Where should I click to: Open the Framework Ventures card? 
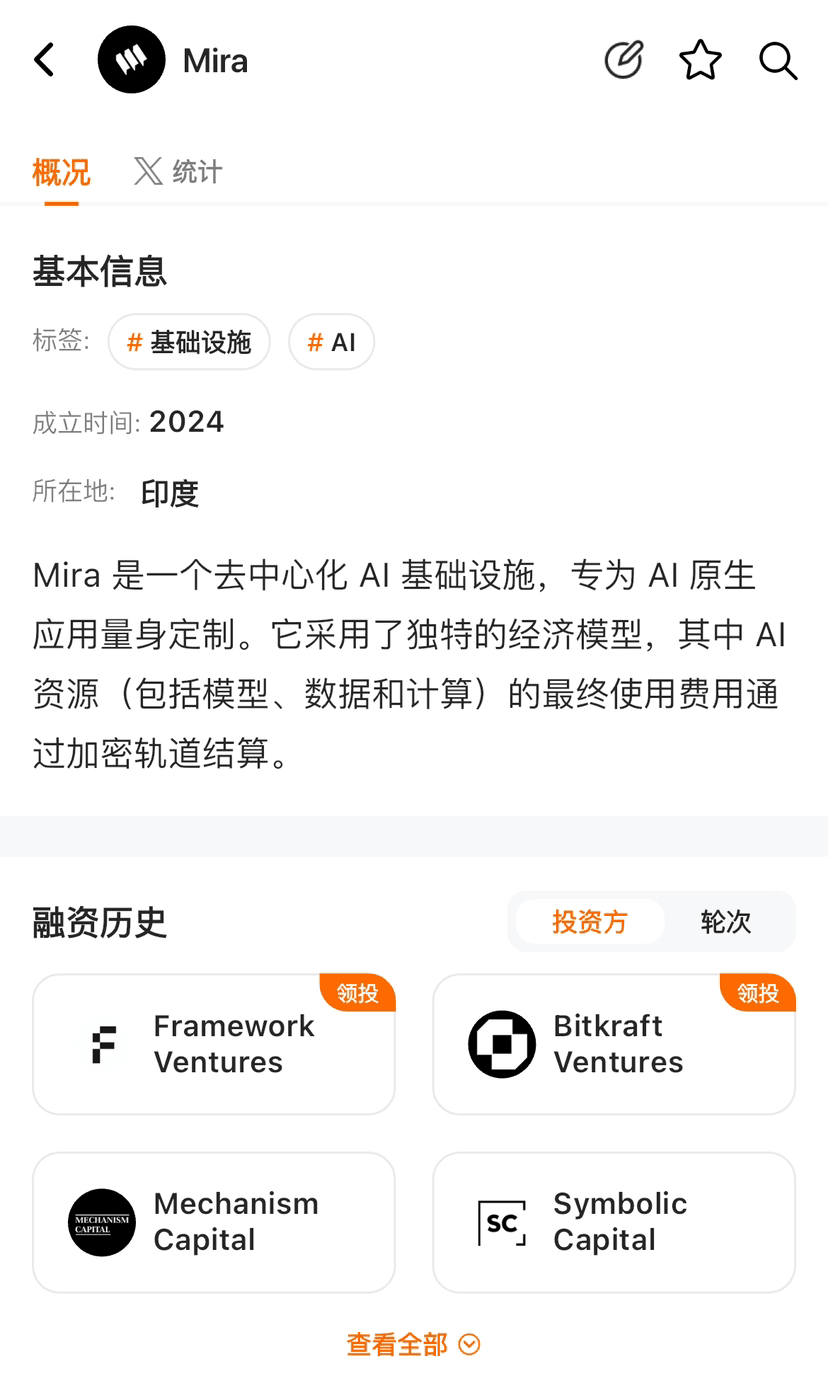(x=214, y=1044)
